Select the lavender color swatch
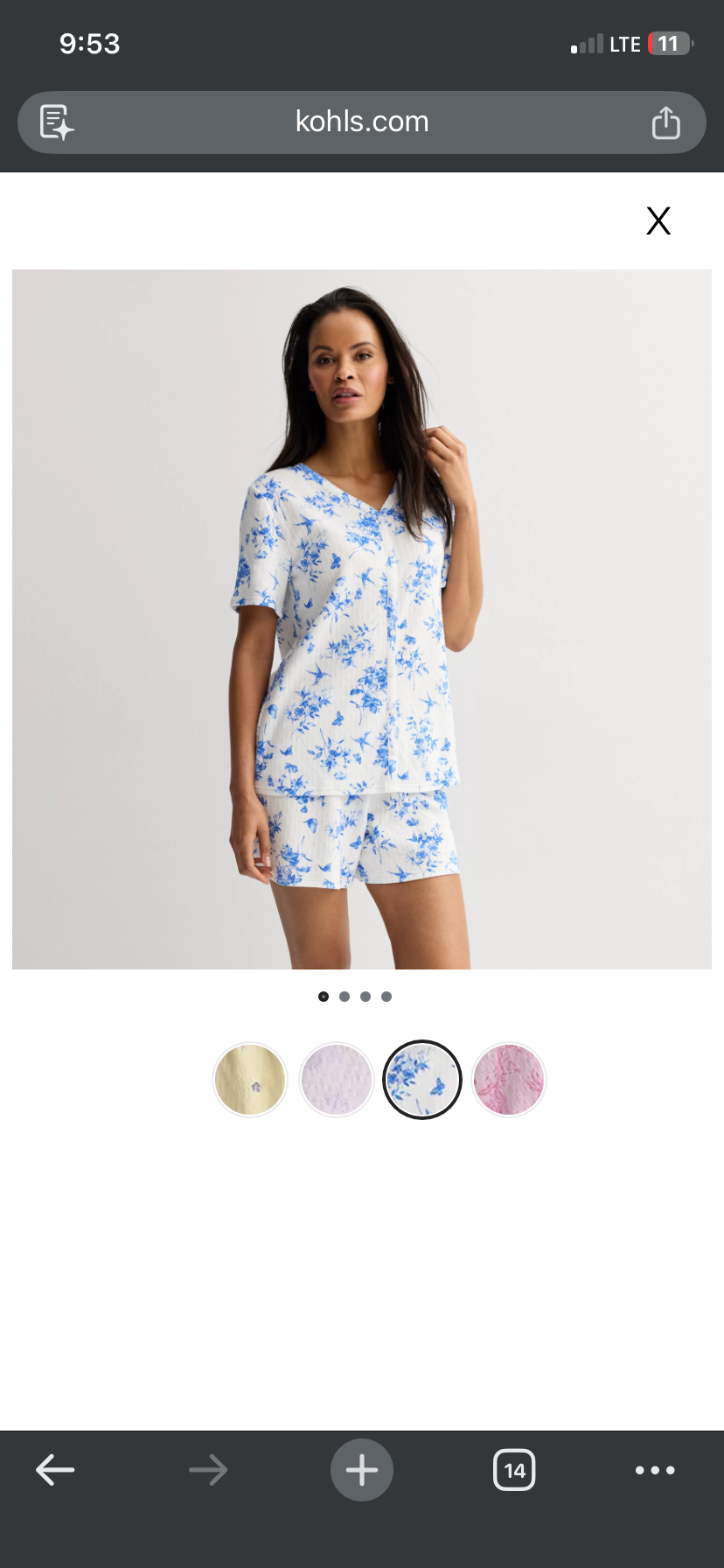 tap(336, 1080)
